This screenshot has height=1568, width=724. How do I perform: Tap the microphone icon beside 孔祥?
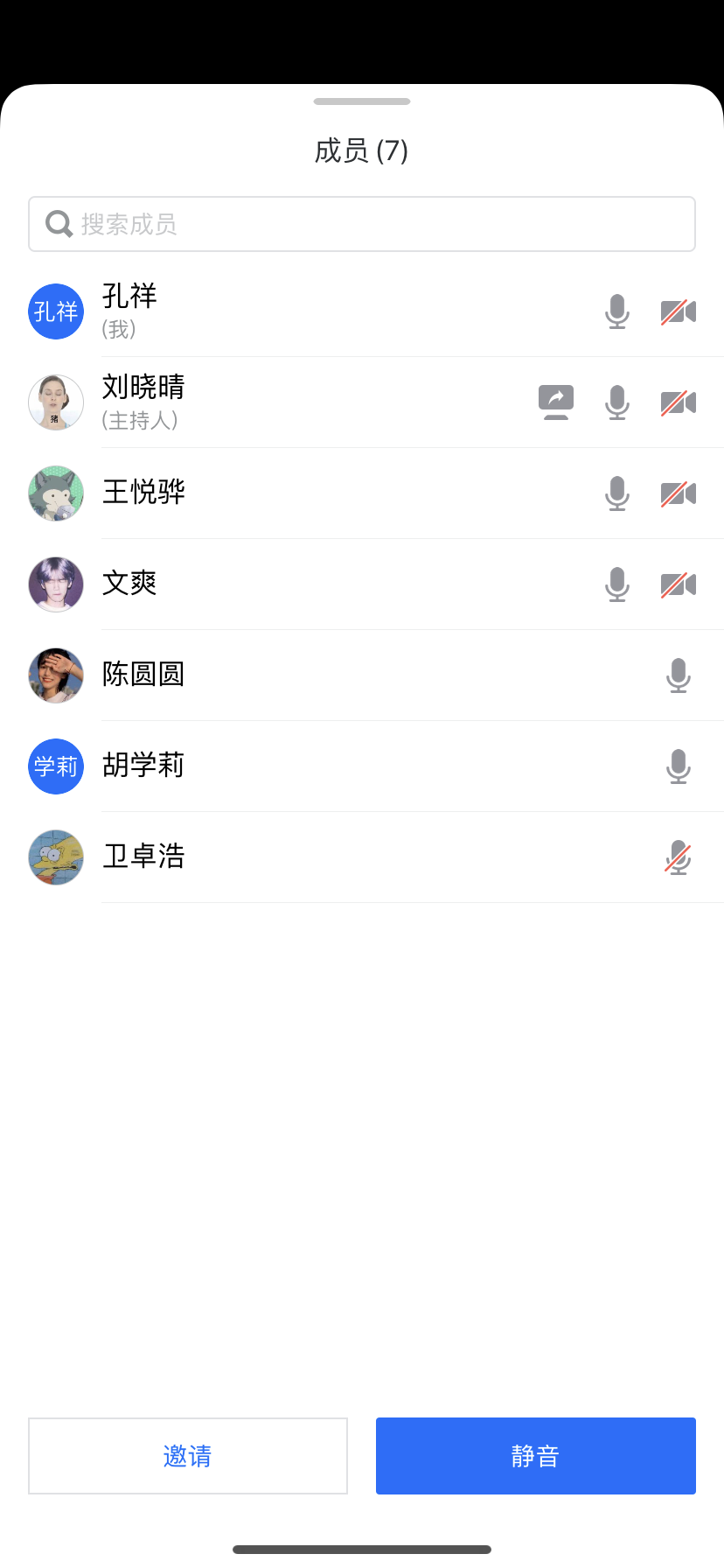(x=617, y=311)
